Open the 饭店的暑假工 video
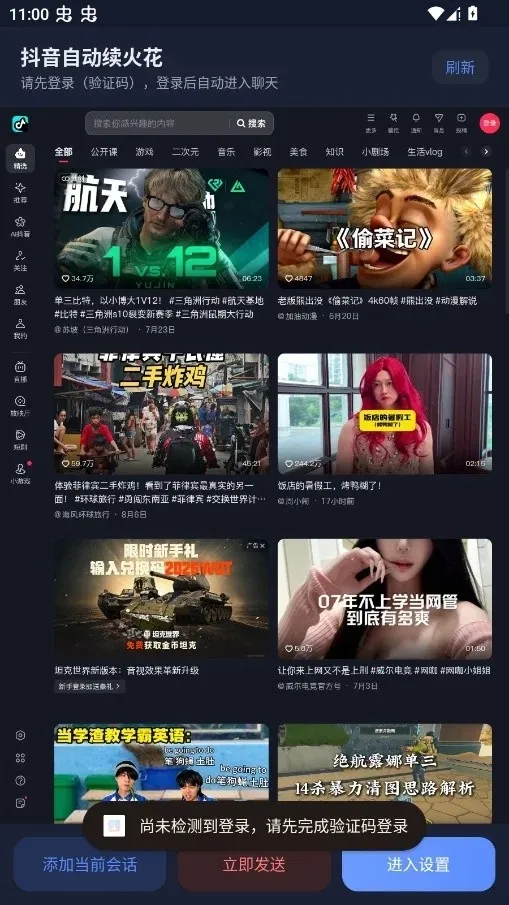This screenshot has width=509, height=905. 385,414
